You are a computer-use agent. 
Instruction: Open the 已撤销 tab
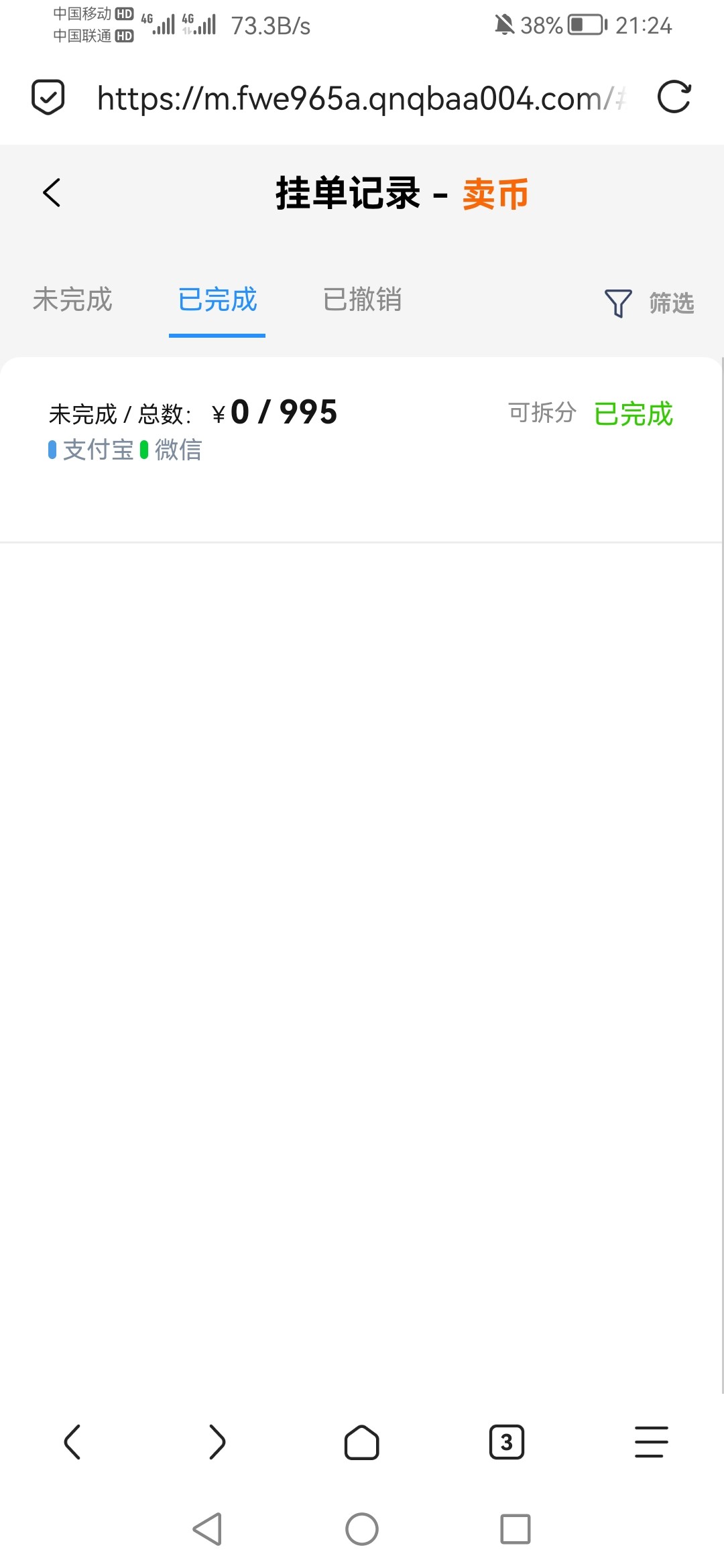[x=362, y=300]
